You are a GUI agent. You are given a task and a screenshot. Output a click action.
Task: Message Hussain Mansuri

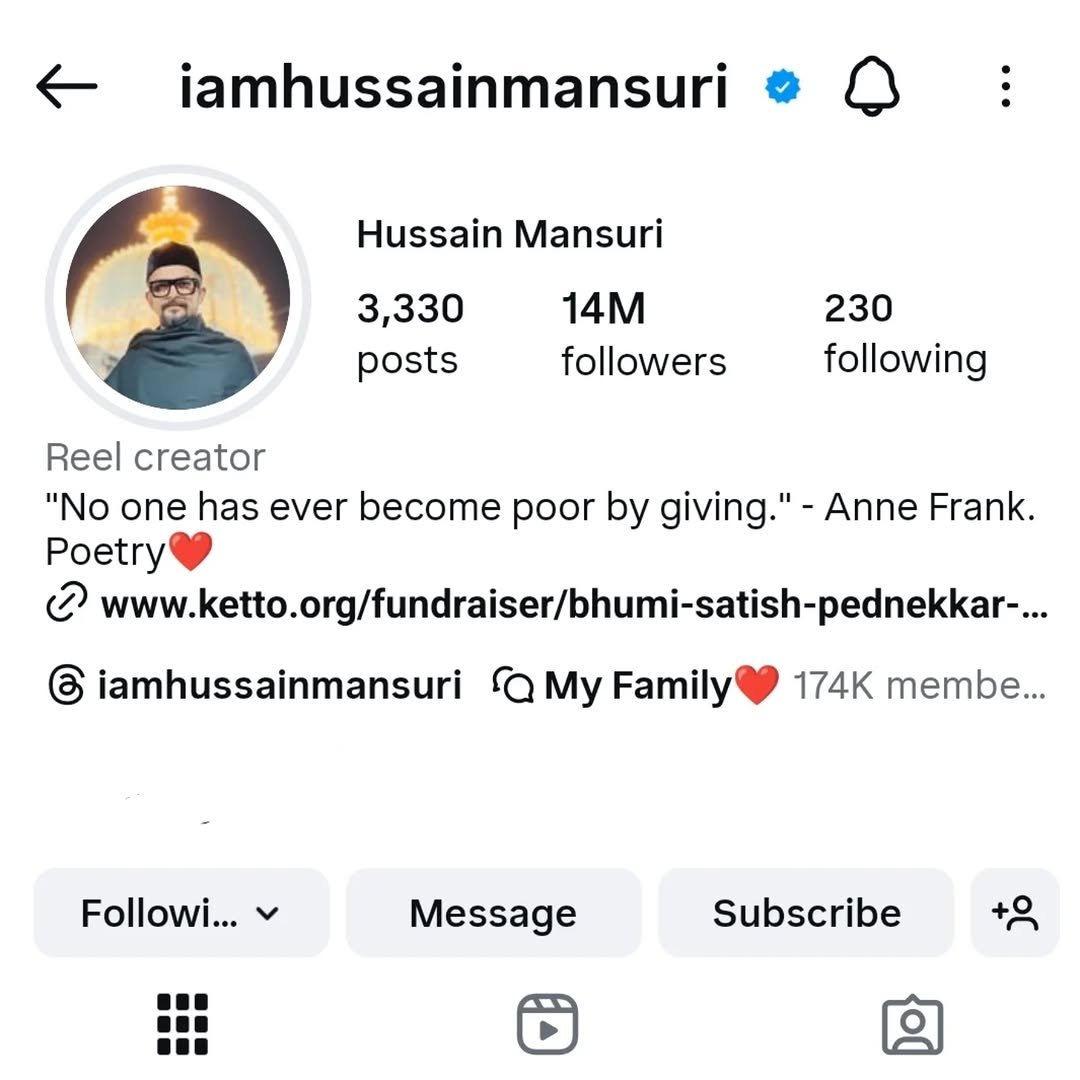493,913
